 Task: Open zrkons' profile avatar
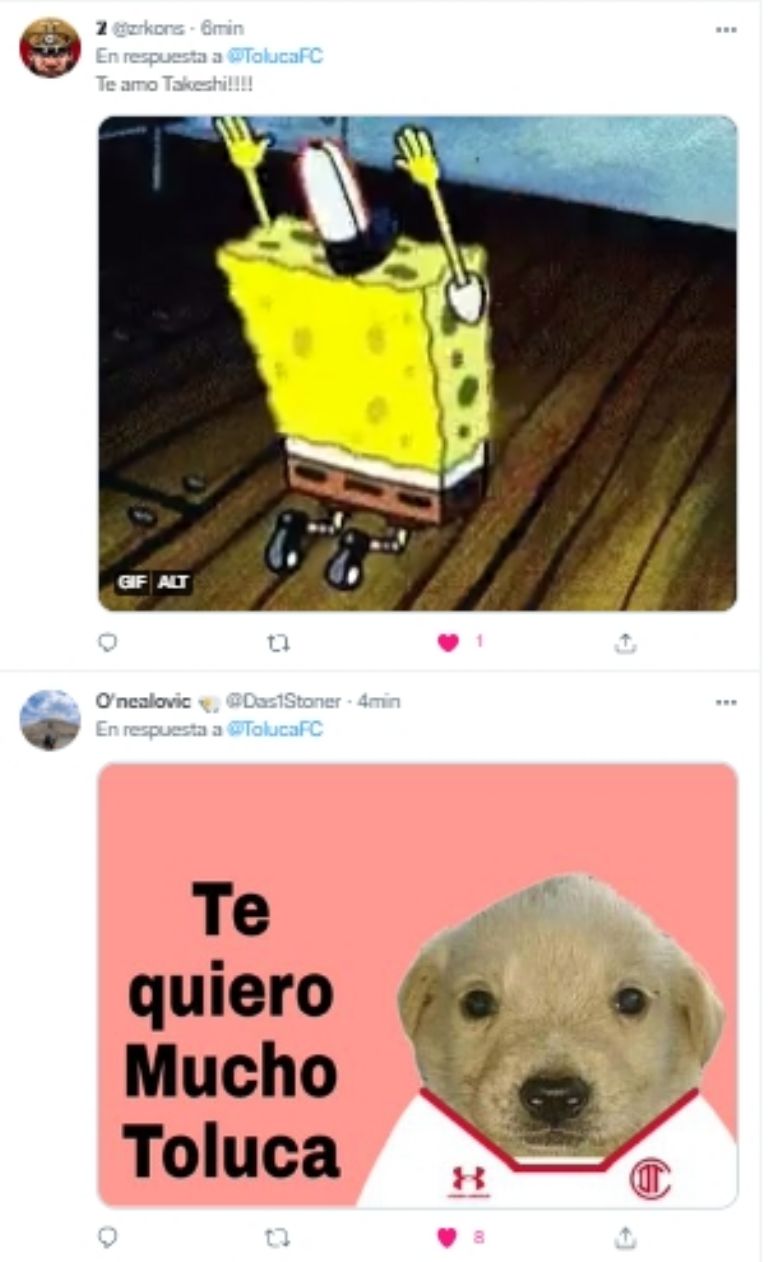tap(50, 48)
